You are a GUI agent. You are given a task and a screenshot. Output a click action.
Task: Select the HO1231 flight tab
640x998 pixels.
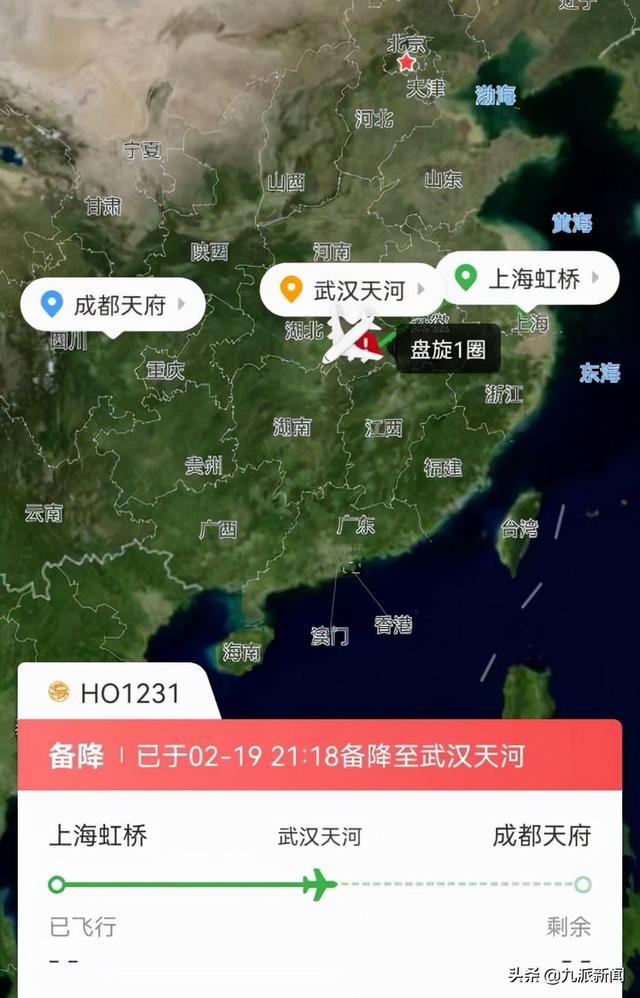116,692
